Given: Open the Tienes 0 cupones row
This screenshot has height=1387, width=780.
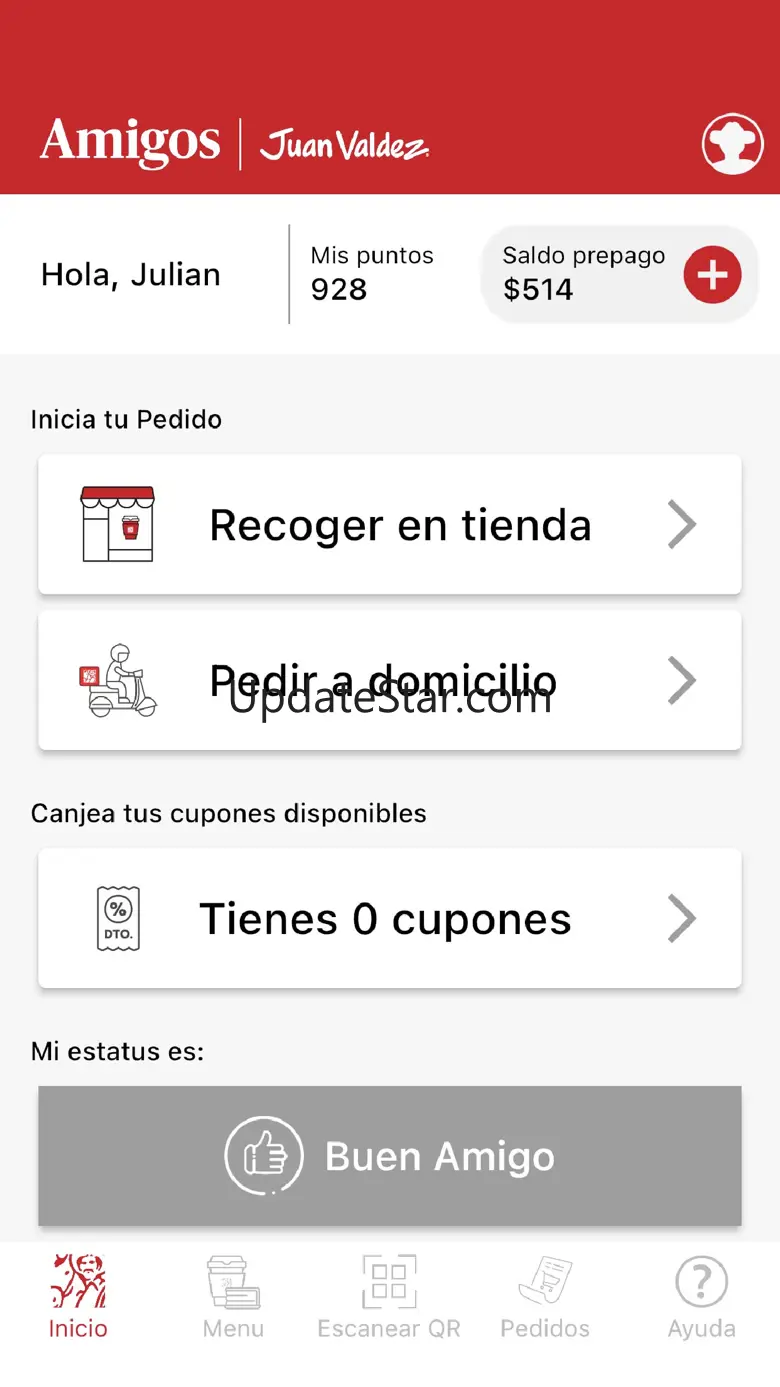Looking at the screenshot, I should click(390, 918).
